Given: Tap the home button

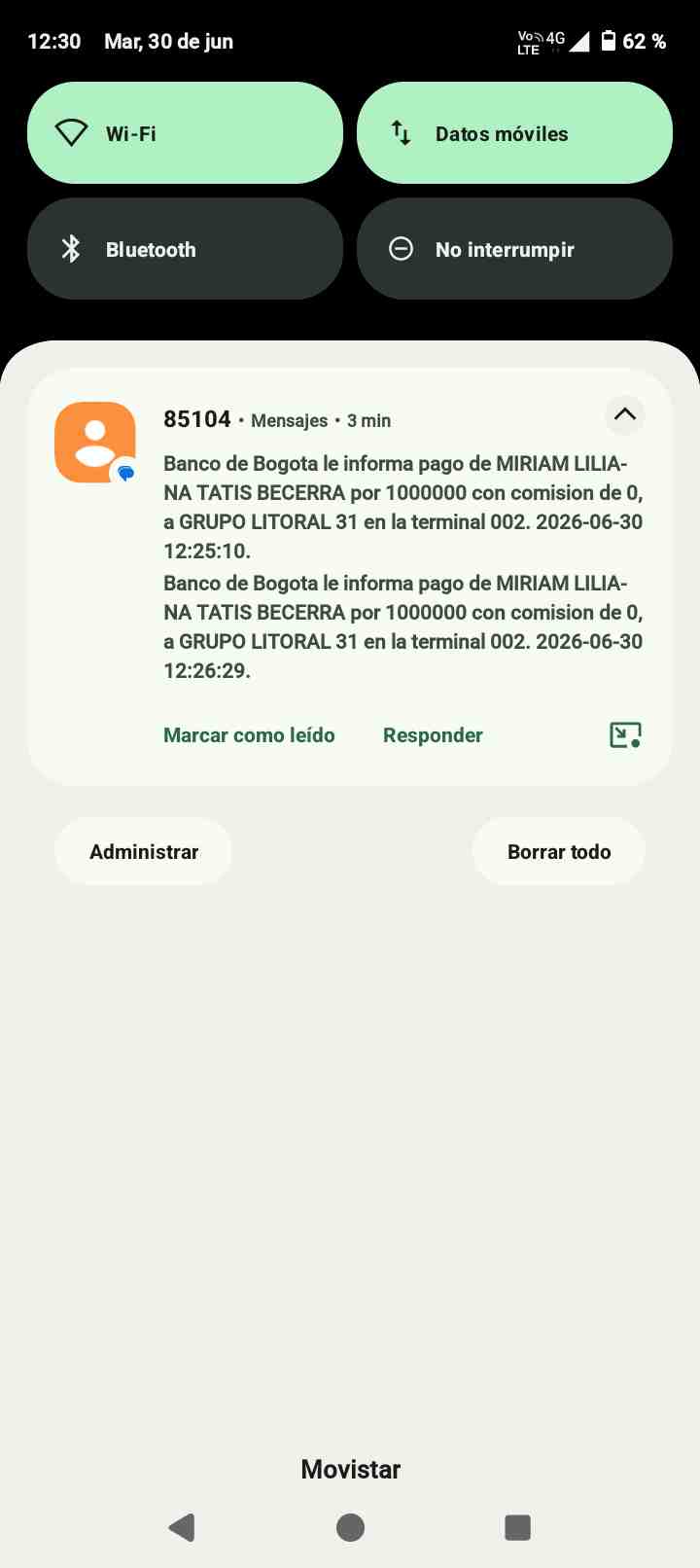Looking at the screenshot, I should pos(350,1527).
